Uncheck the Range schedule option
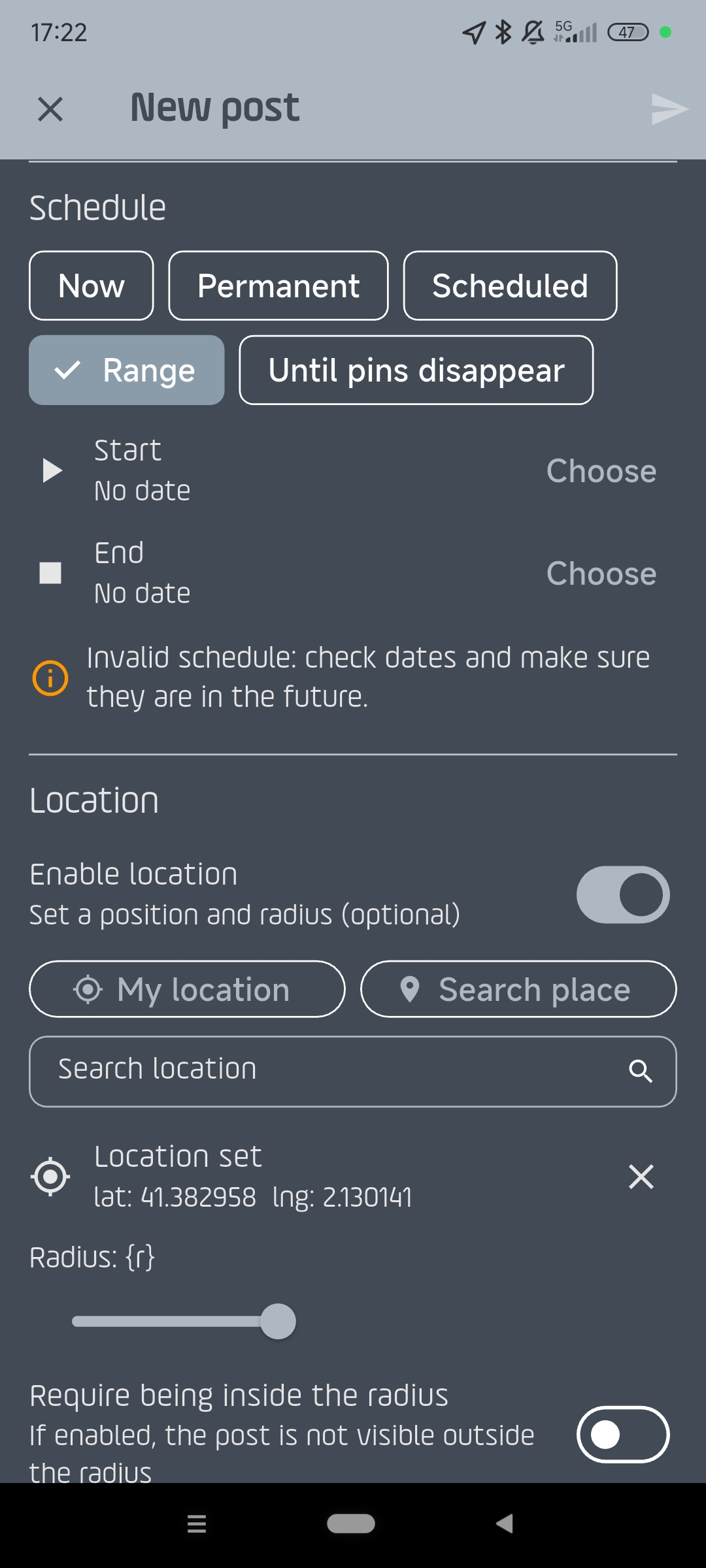The image size is (706, 1568). (126, 370)
